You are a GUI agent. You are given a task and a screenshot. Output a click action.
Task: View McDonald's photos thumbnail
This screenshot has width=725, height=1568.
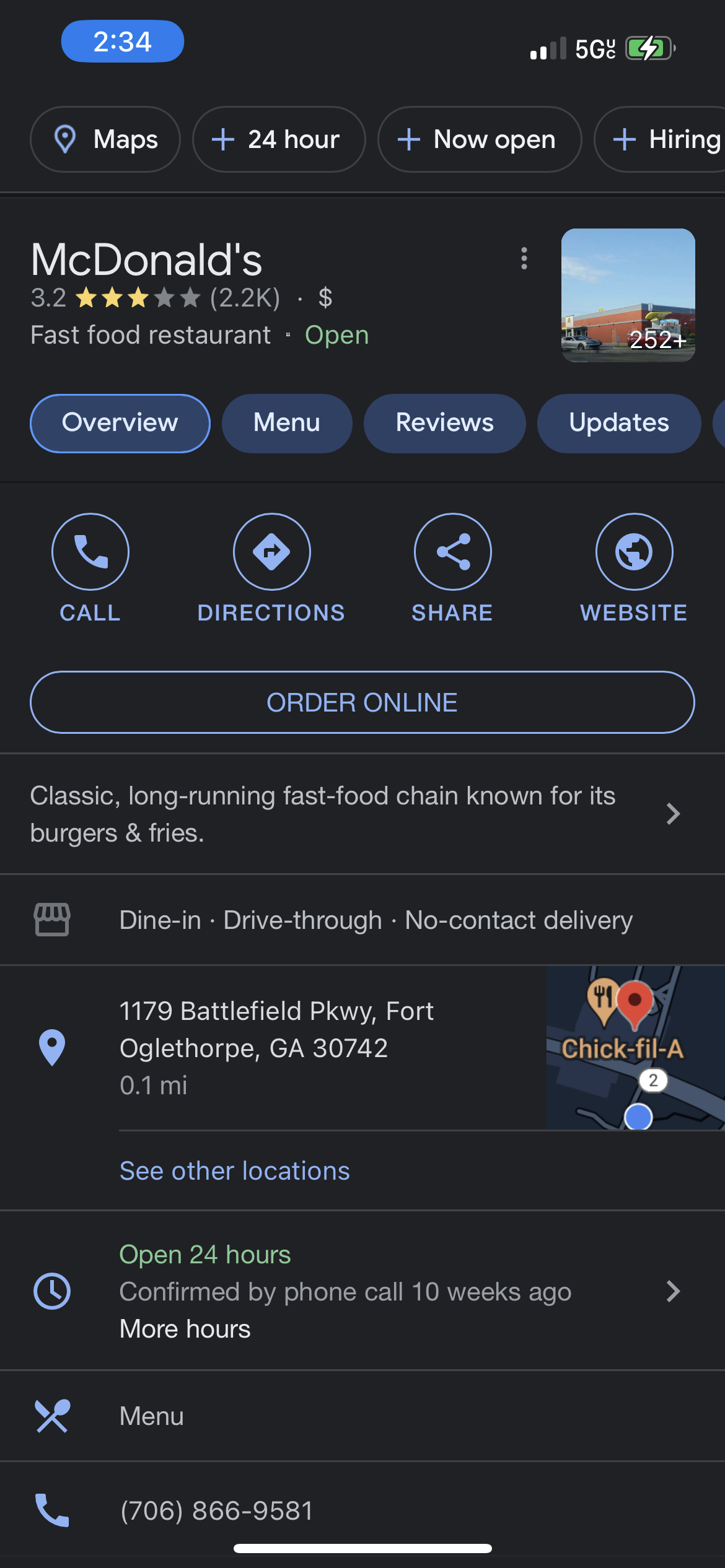click(x=628, y=295)
